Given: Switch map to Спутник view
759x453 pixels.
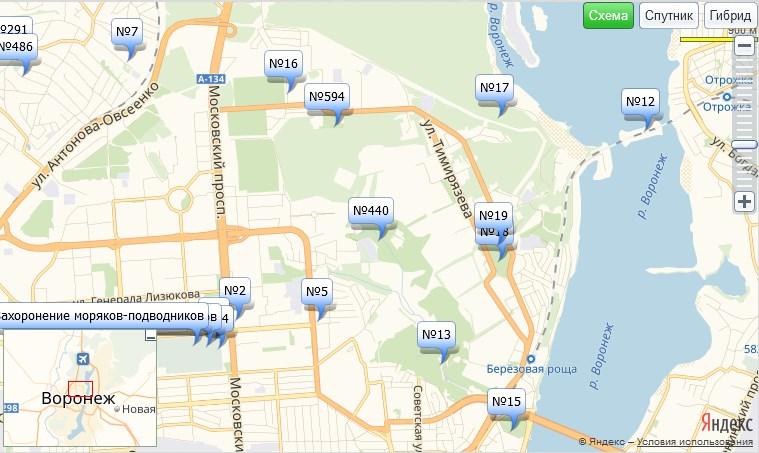Looking at the screenshot, I should coord(669,15).
